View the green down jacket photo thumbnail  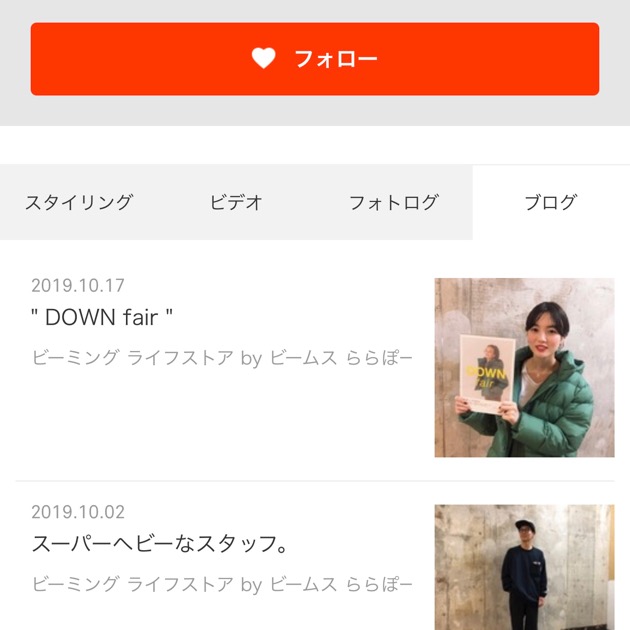tap(524, 367)
